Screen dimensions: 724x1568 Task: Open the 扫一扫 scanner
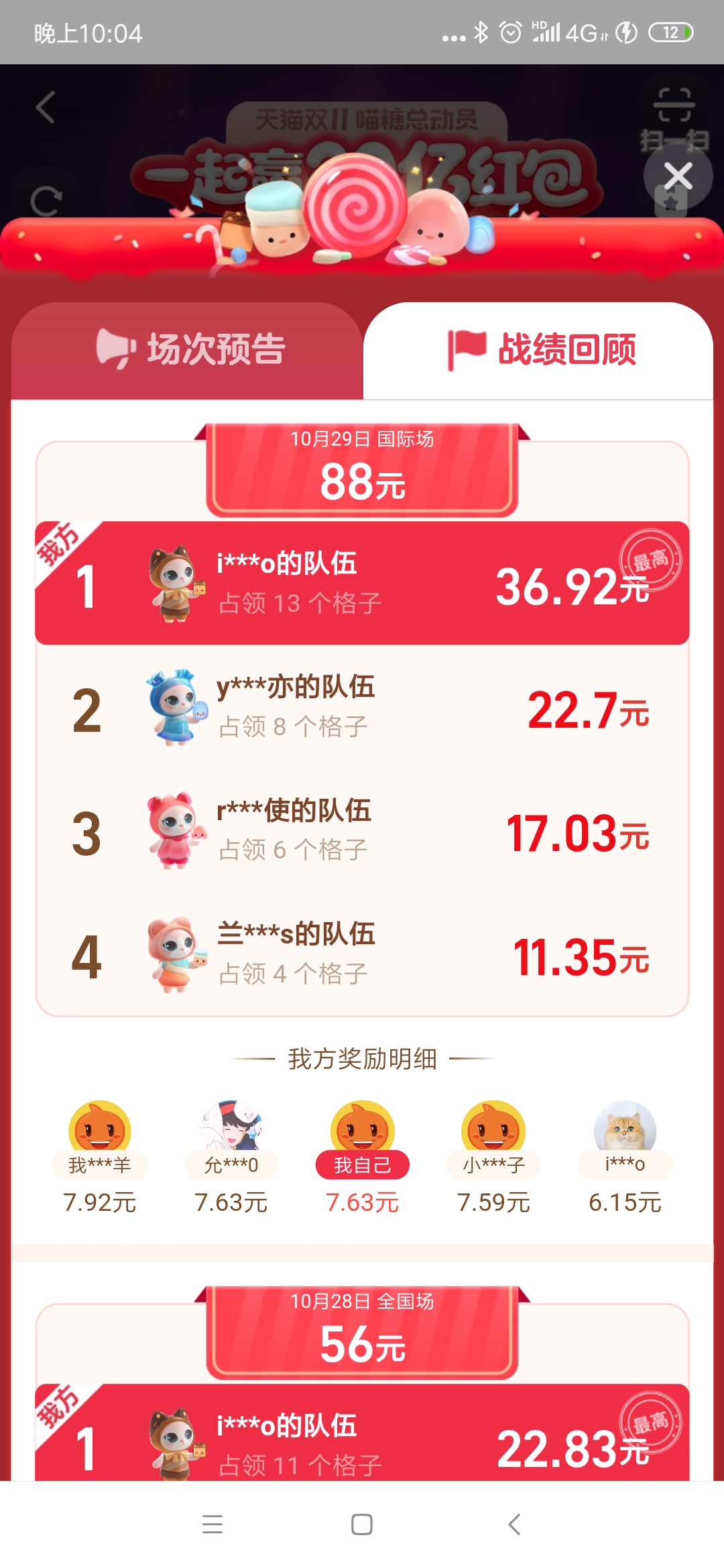(674, 117)
